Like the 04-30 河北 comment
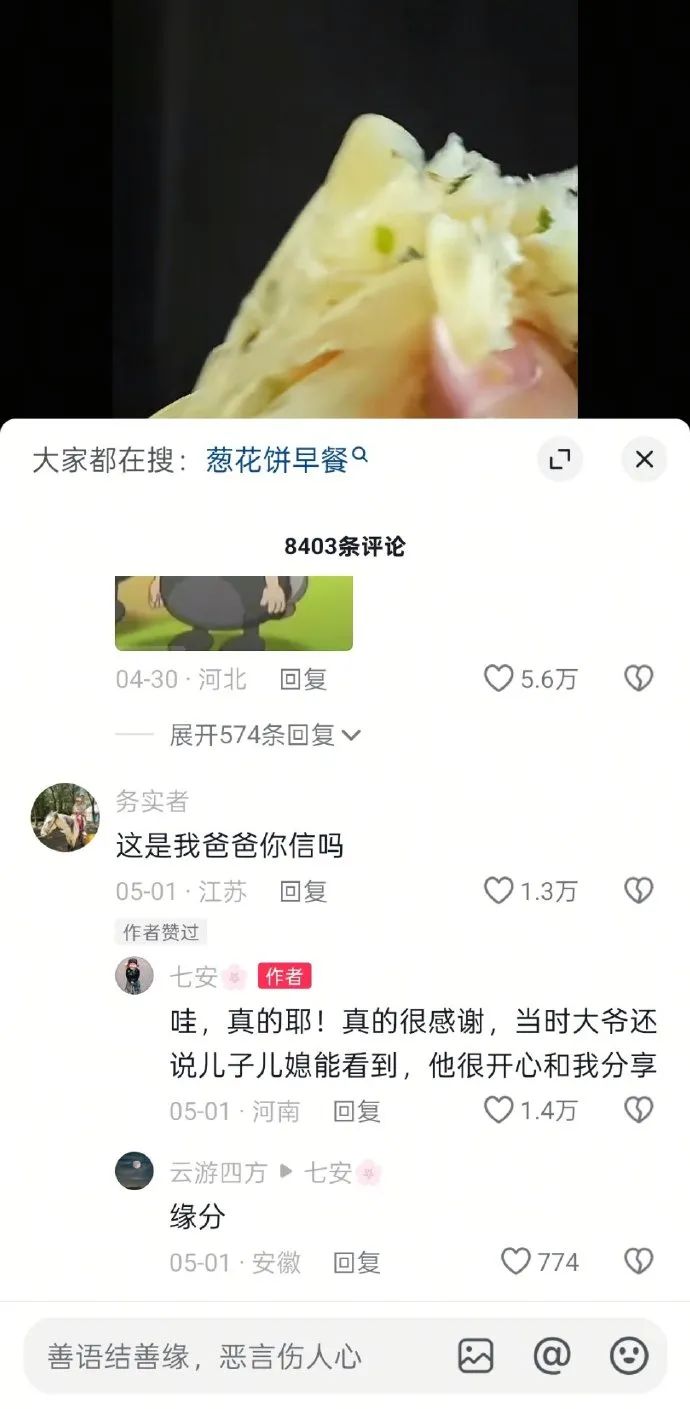 (x=531, y=679)
